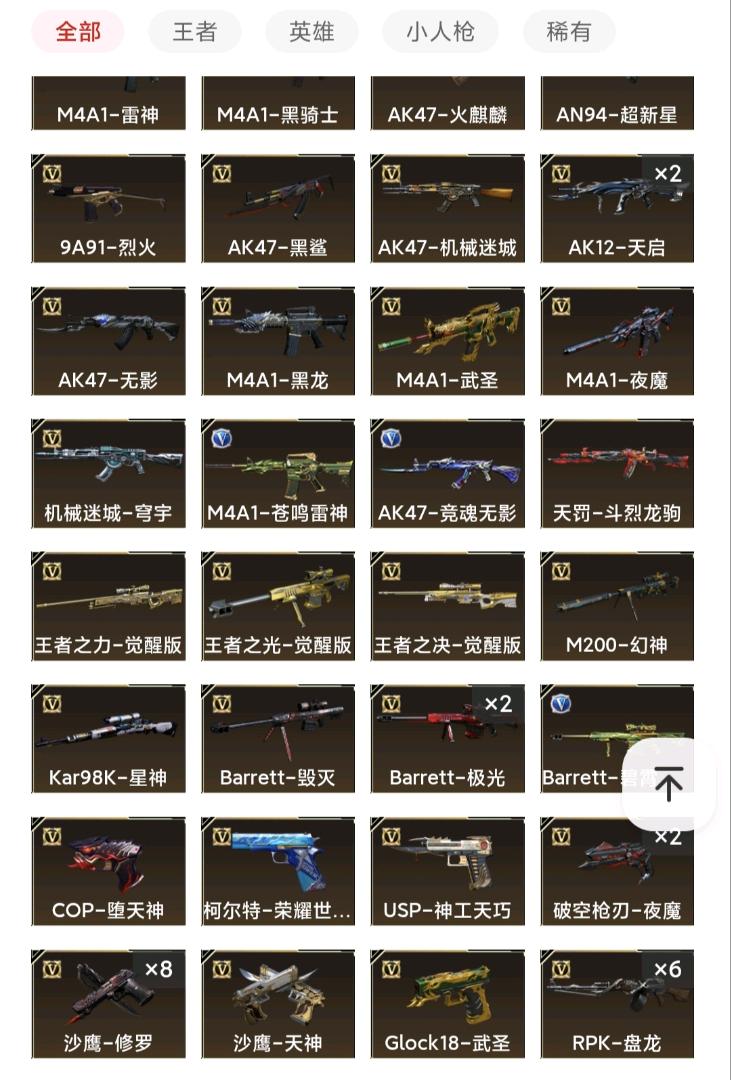This screenshot has width=731, height=1080.
Task: Open the 9A91-烈火 weapon card
Action: (108, 208)
